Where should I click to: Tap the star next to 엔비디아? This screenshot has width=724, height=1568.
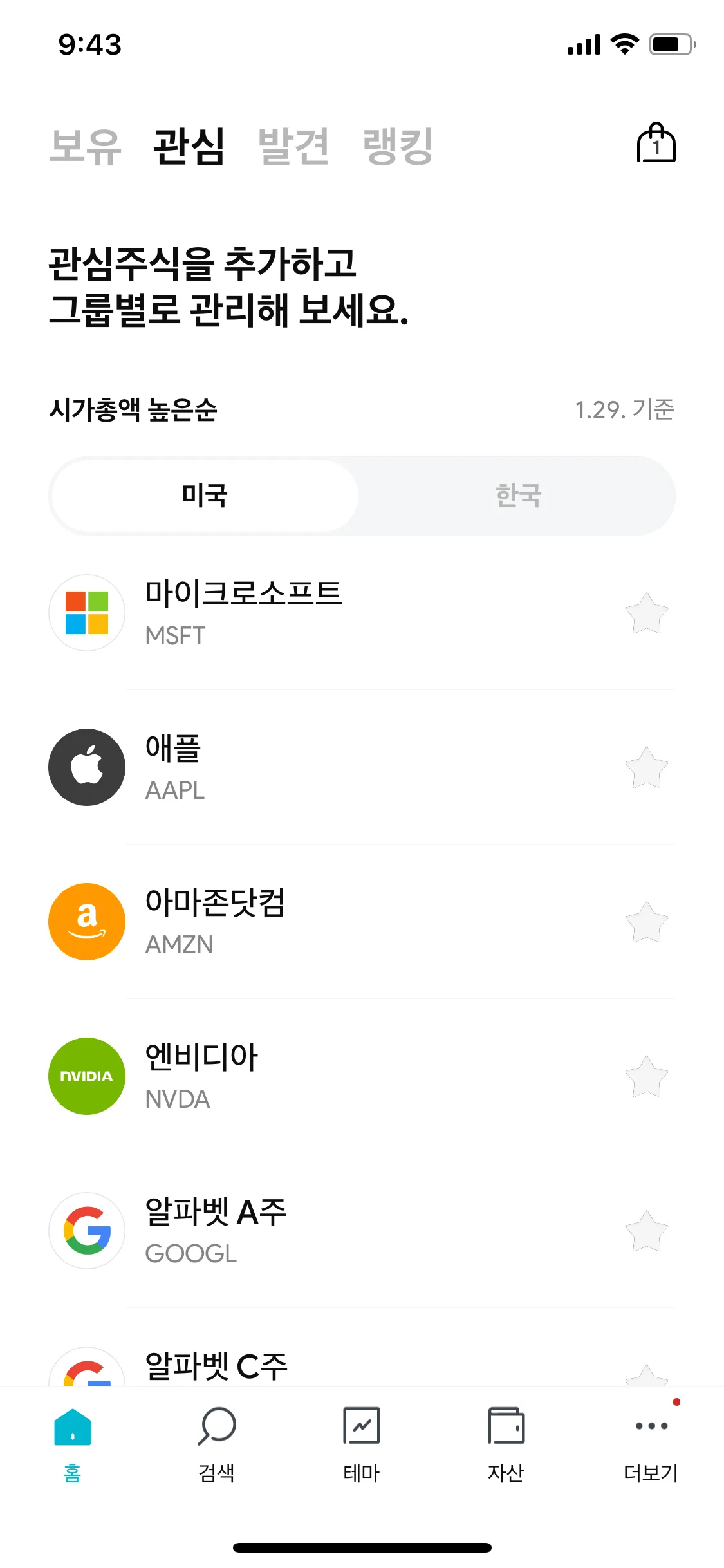646,1077
